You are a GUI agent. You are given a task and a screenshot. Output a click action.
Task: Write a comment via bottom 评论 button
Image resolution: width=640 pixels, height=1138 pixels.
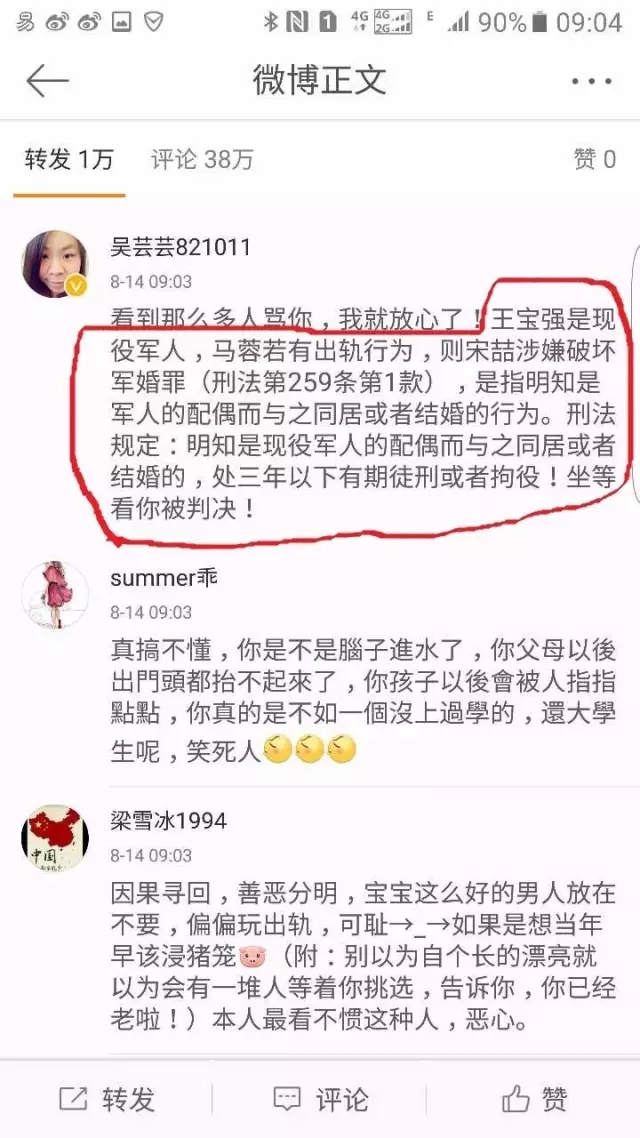[321, 1100]
